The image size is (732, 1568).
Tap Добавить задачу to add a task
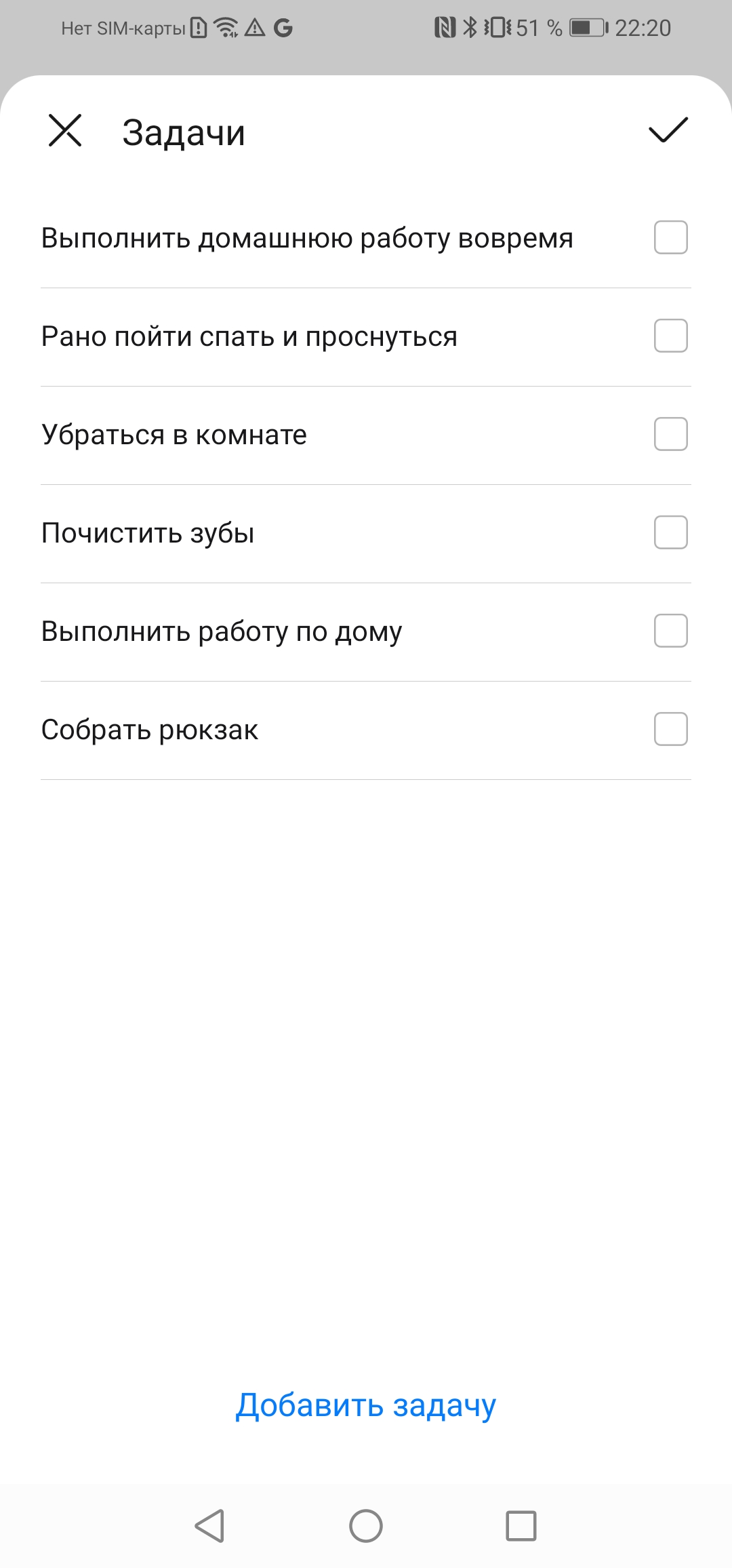(x=366, y=1405)
